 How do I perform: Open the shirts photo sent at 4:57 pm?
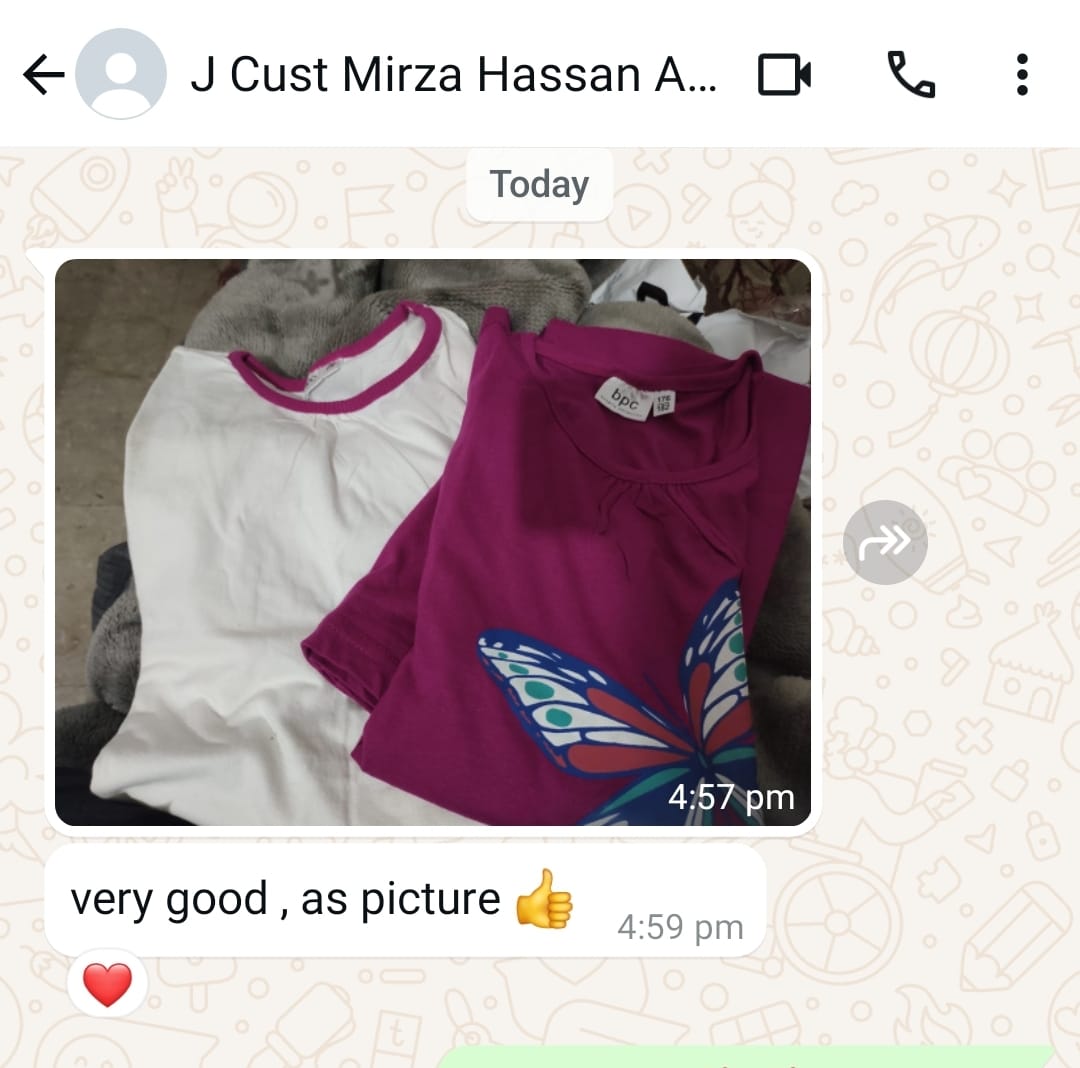432,542
